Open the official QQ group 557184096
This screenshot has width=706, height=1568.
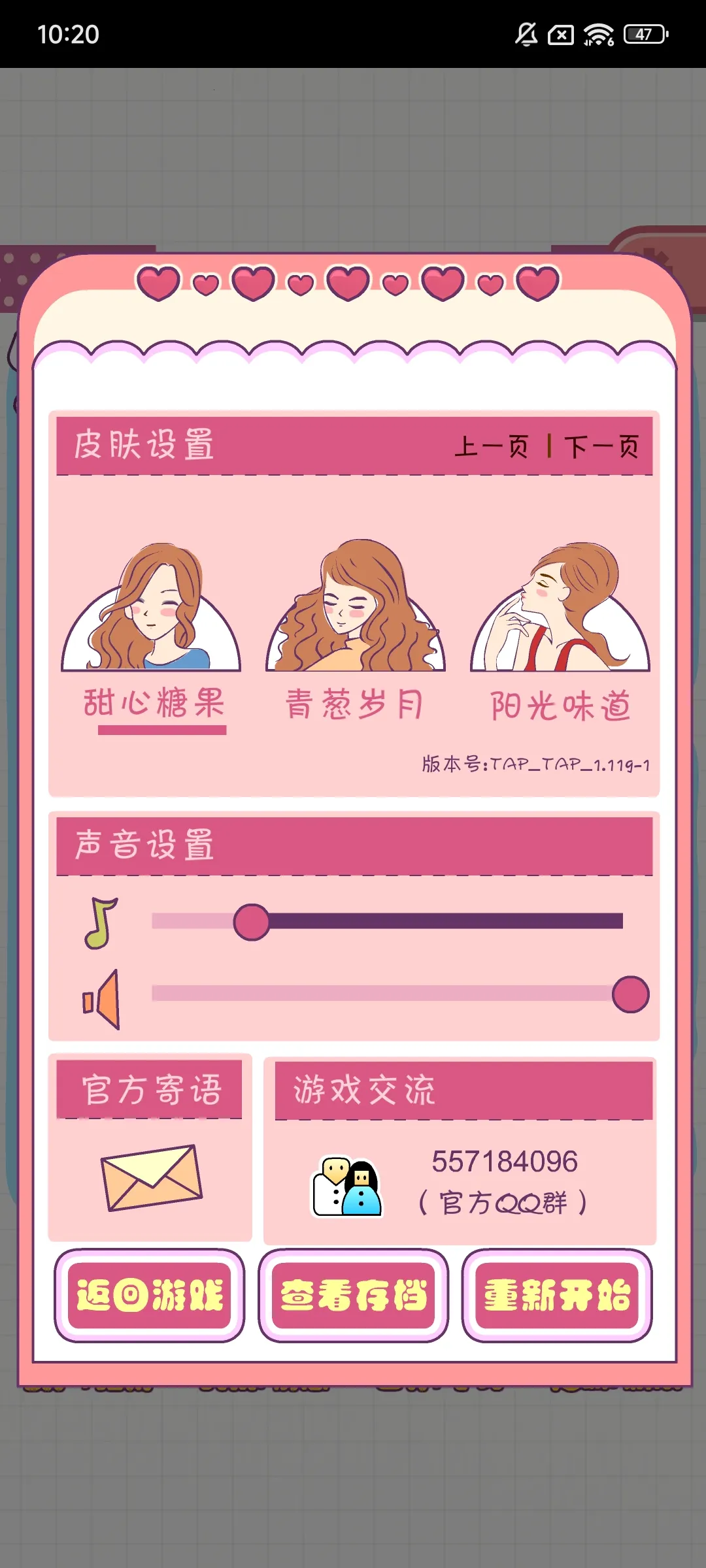click(459, 1183)
